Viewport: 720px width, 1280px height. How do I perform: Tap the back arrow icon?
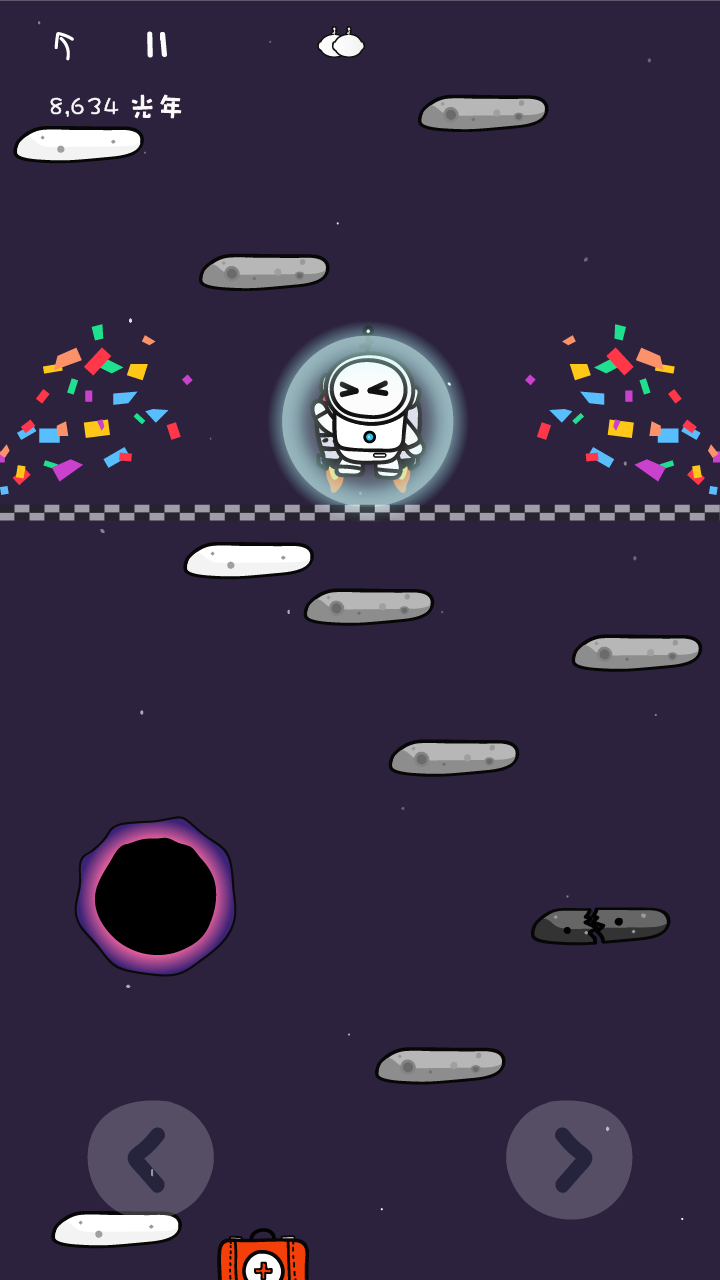(64, 45)
